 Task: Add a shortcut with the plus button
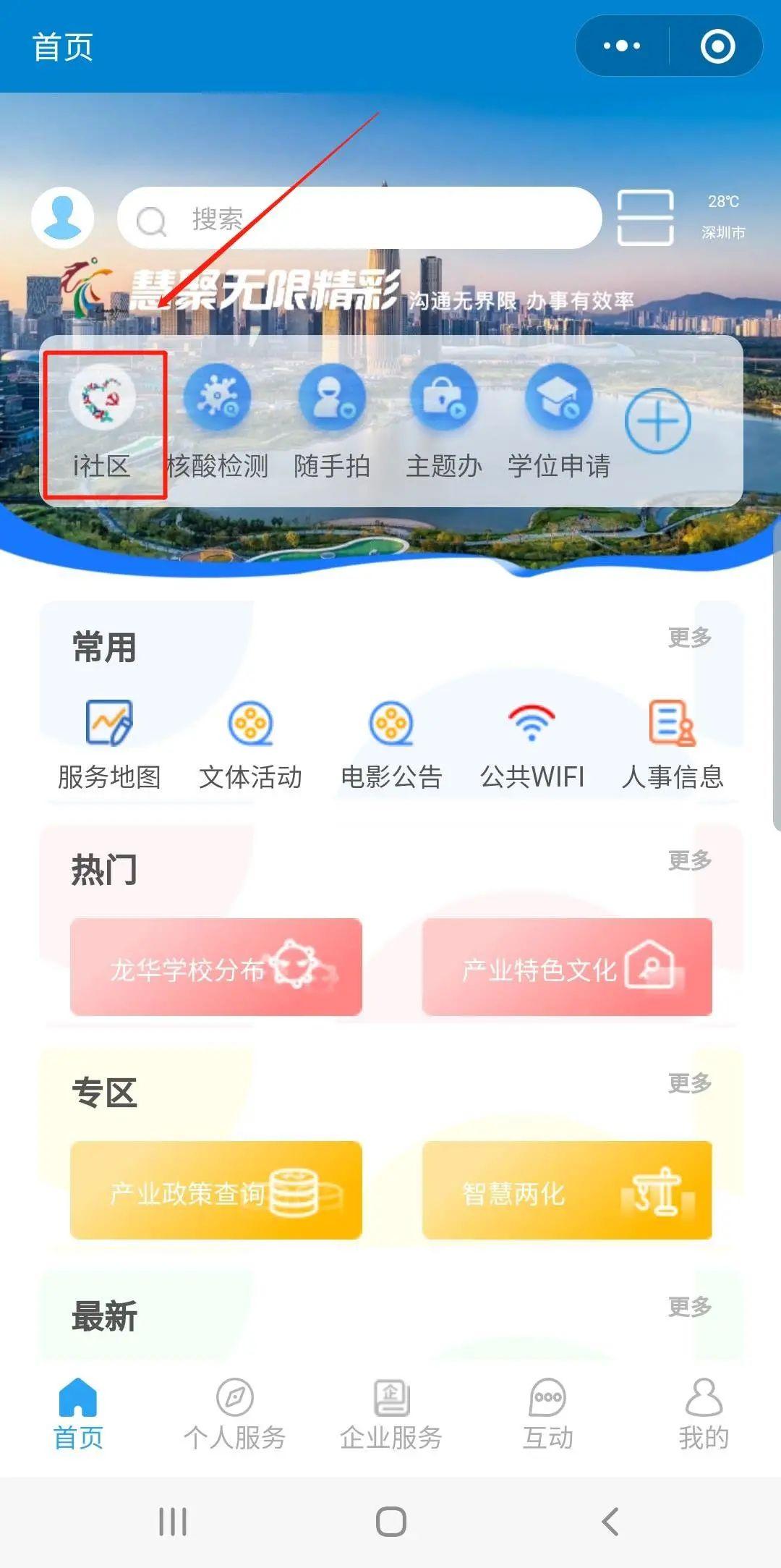pos(658,421)
